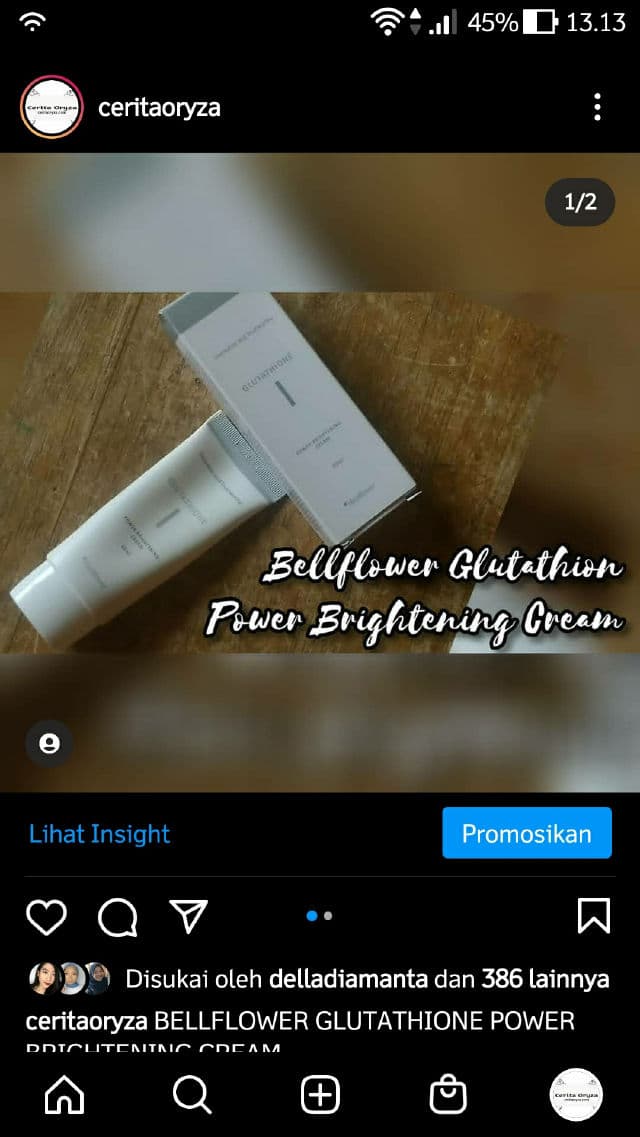View likes by delladiamanta and 386 others
Image resolution: width=640 pixels, height=1137 pixels.
(366, 979)
